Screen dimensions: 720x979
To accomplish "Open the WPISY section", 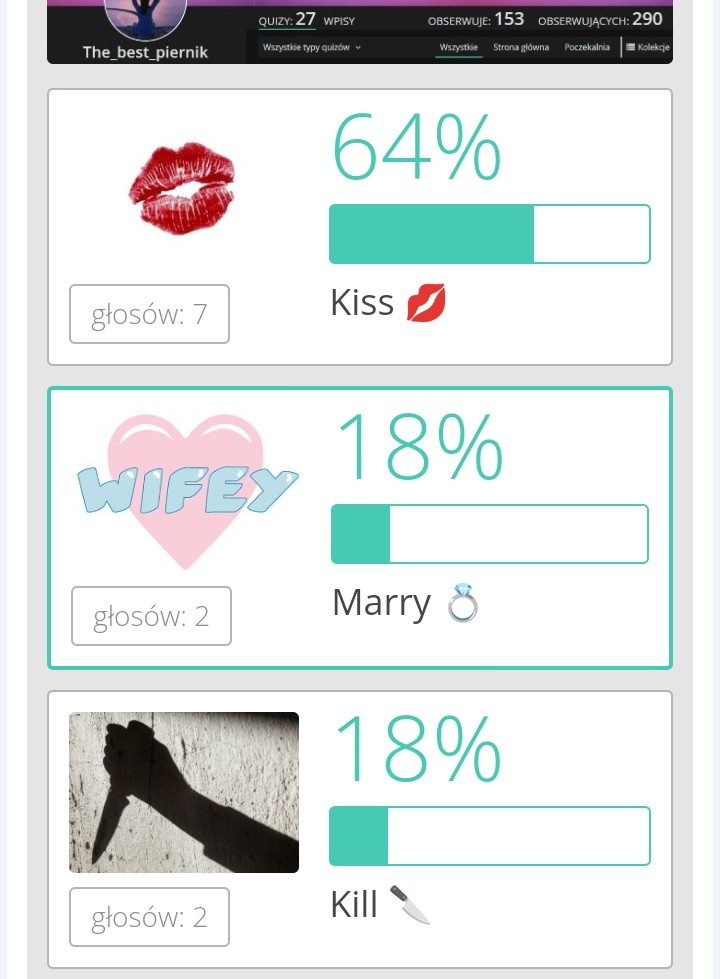I will pos(339,21).
